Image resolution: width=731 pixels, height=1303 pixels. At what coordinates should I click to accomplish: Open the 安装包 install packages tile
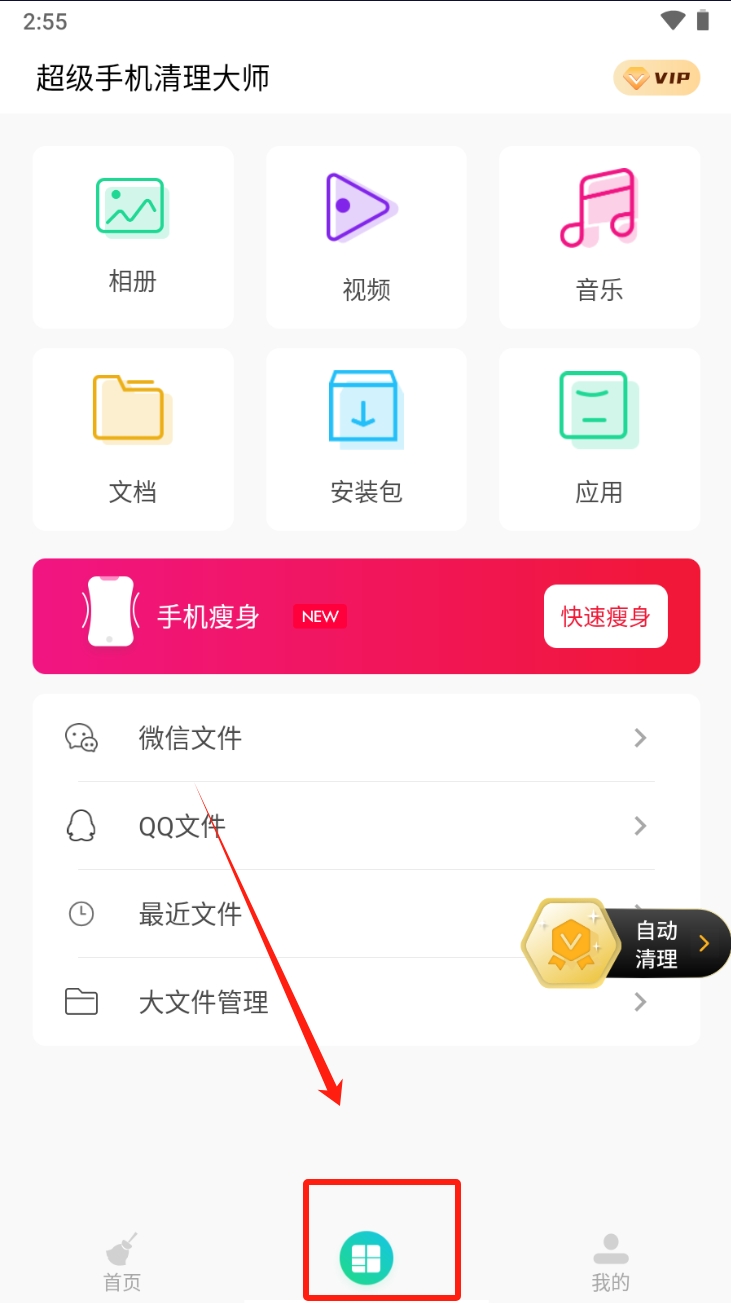(366, 439)
